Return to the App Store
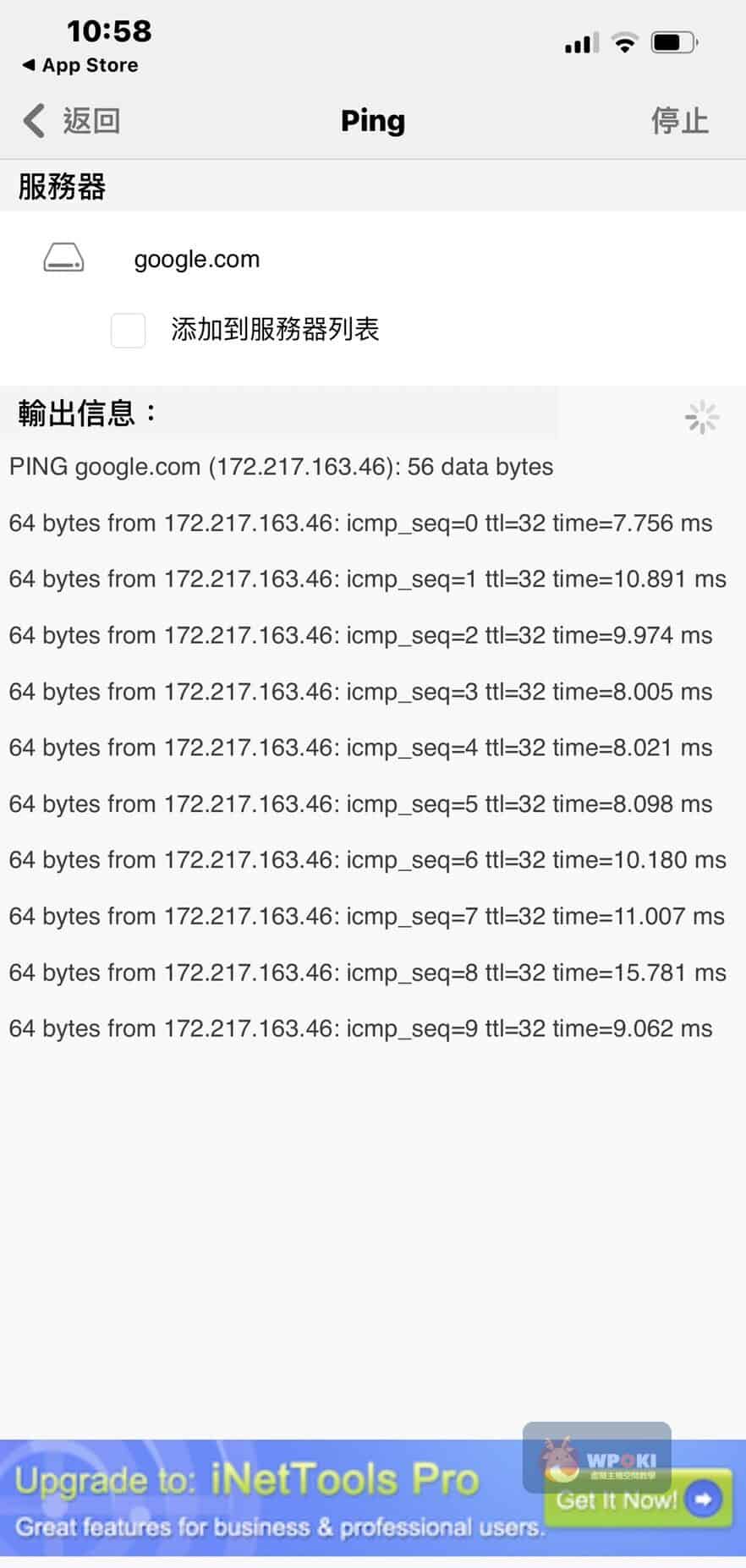Screen dimensions: 746x1568 point(80,65)
